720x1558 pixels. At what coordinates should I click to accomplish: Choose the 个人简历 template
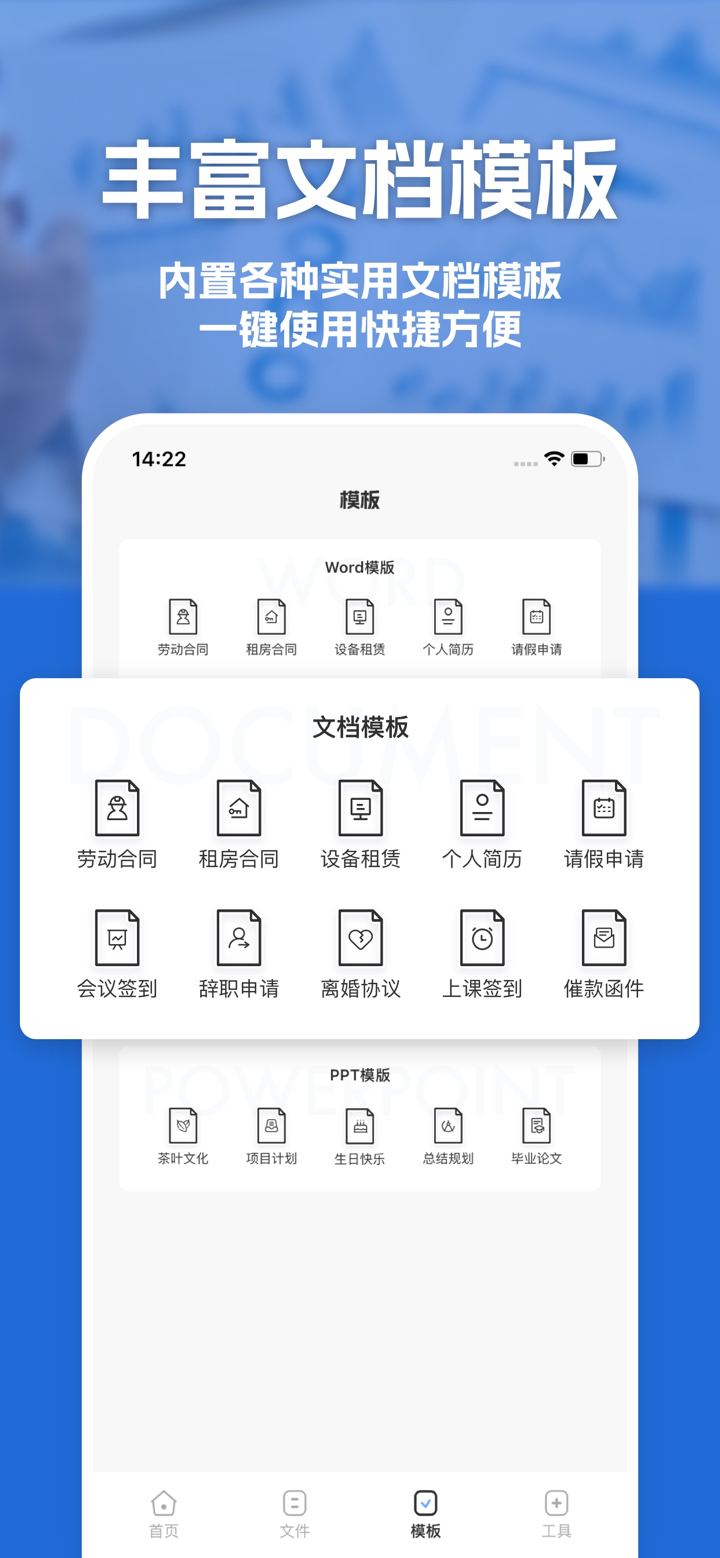(x=482, y=822)
